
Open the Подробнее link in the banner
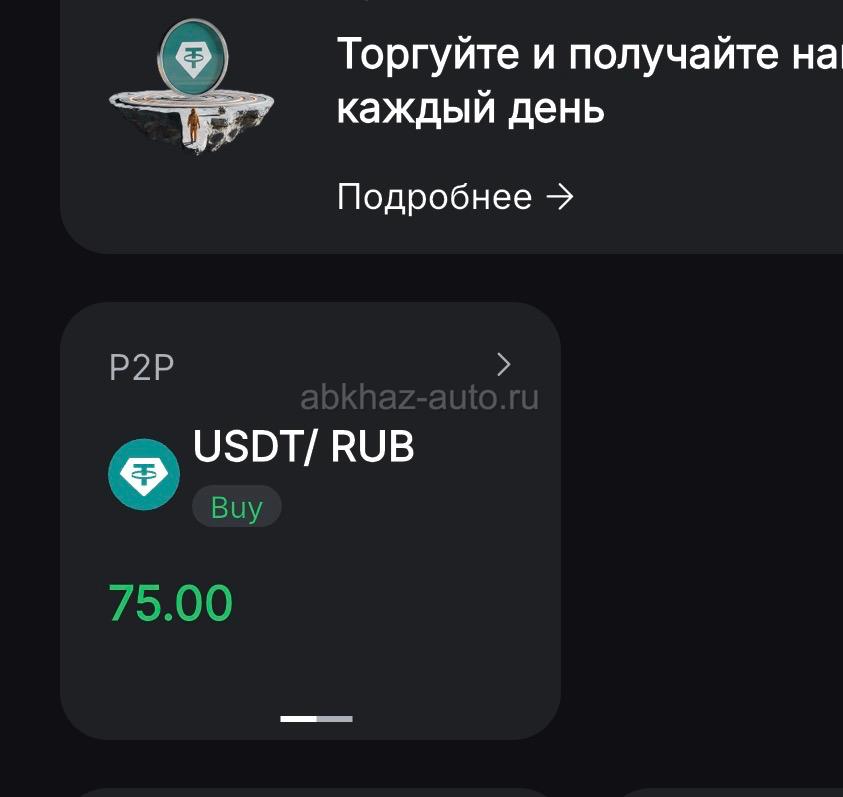tap(455, 197)
